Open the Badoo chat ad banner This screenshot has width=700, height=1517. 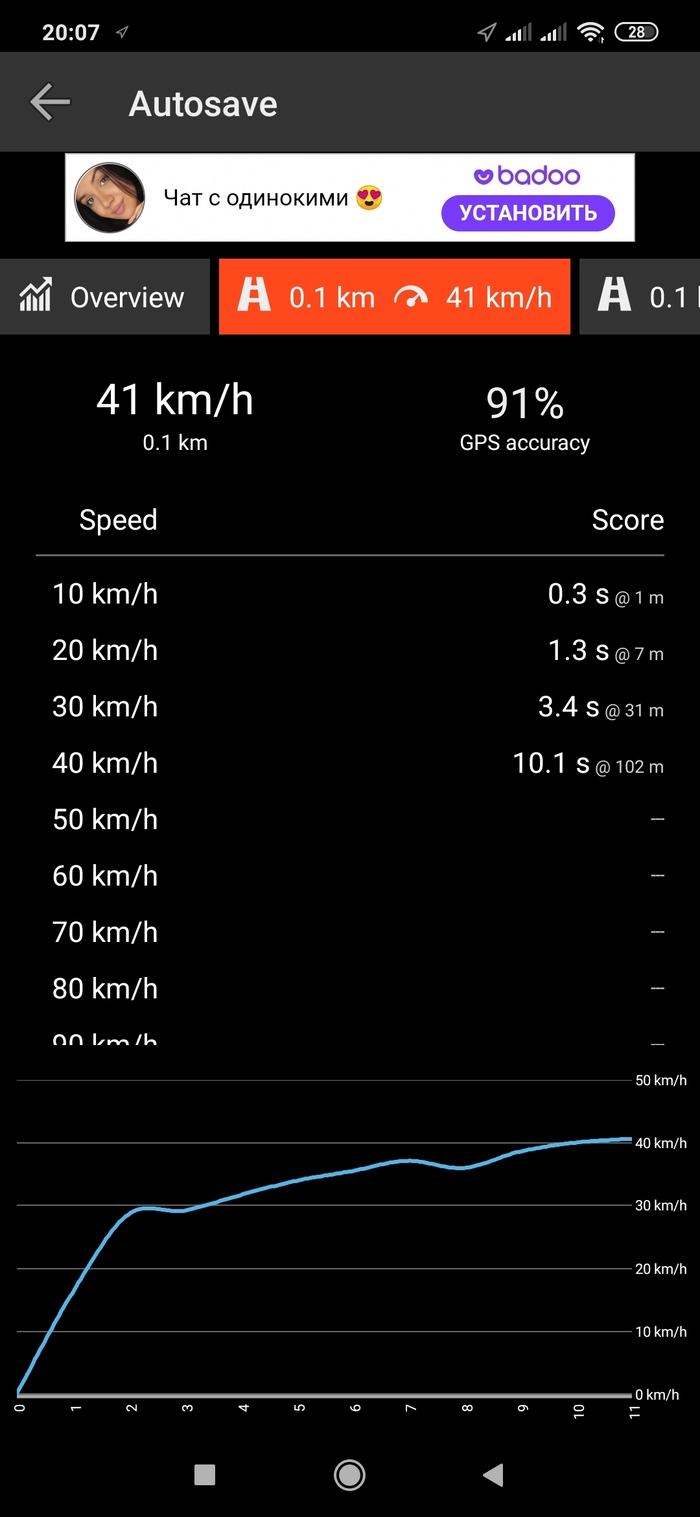tap(270, 198)
